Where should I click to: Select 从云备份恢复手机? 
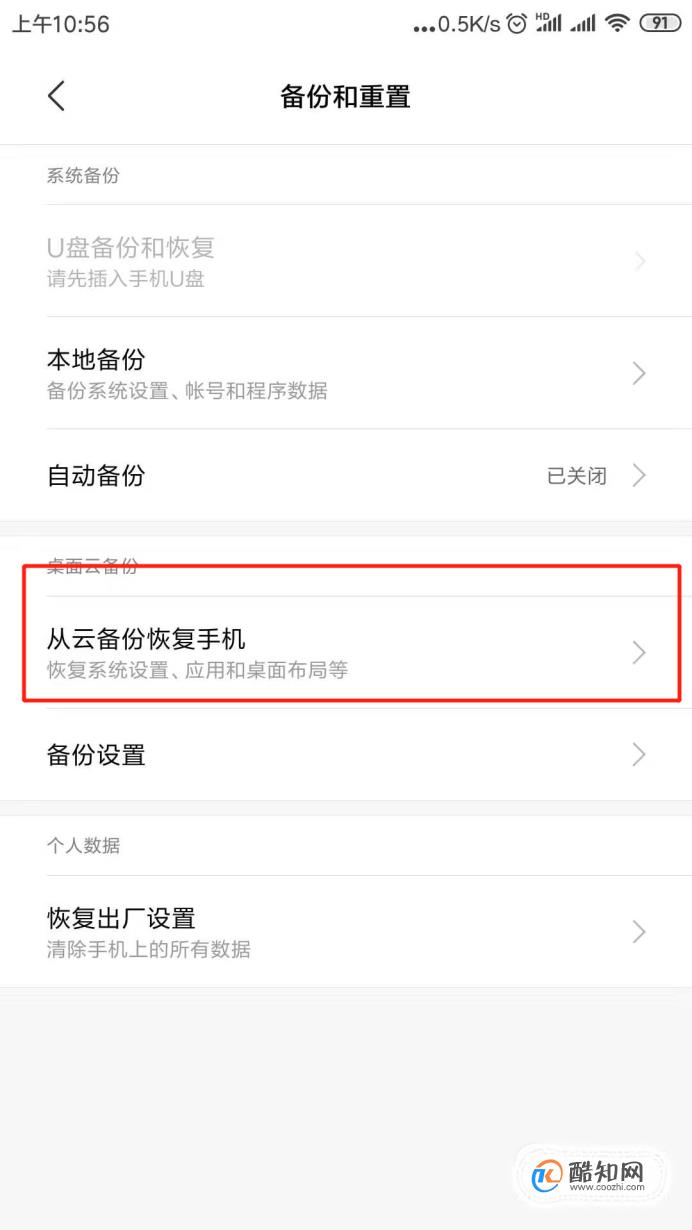click(346, 652)
